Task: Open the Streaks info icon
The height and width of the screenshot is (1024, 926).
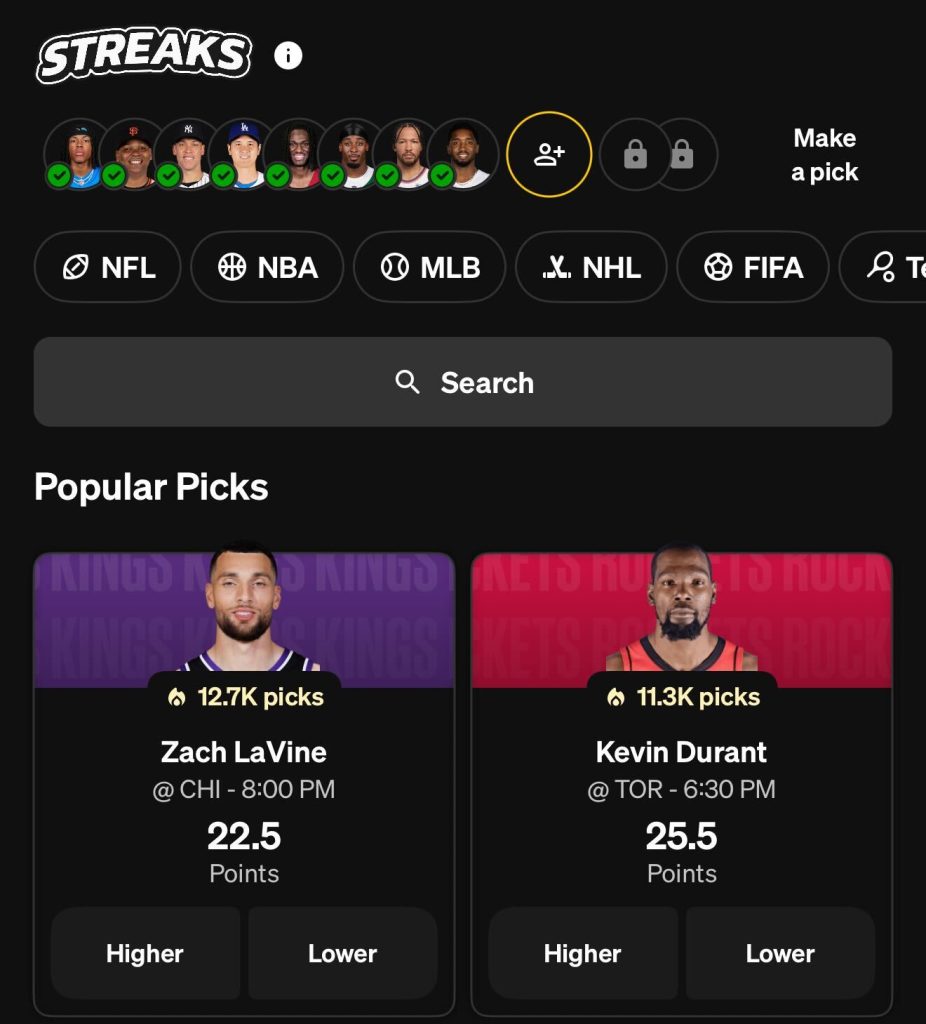Action: point(288,56)
